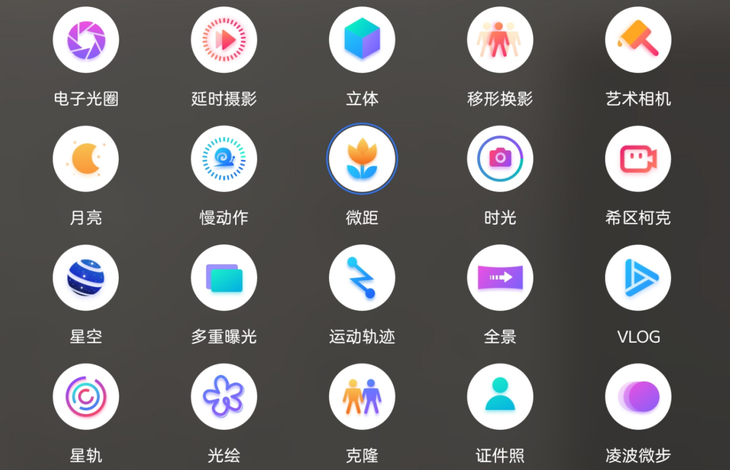This screenshot has height=470, width=730.
Task: Choose 光绘 light painting mode
Action: (x=224, y=397)
